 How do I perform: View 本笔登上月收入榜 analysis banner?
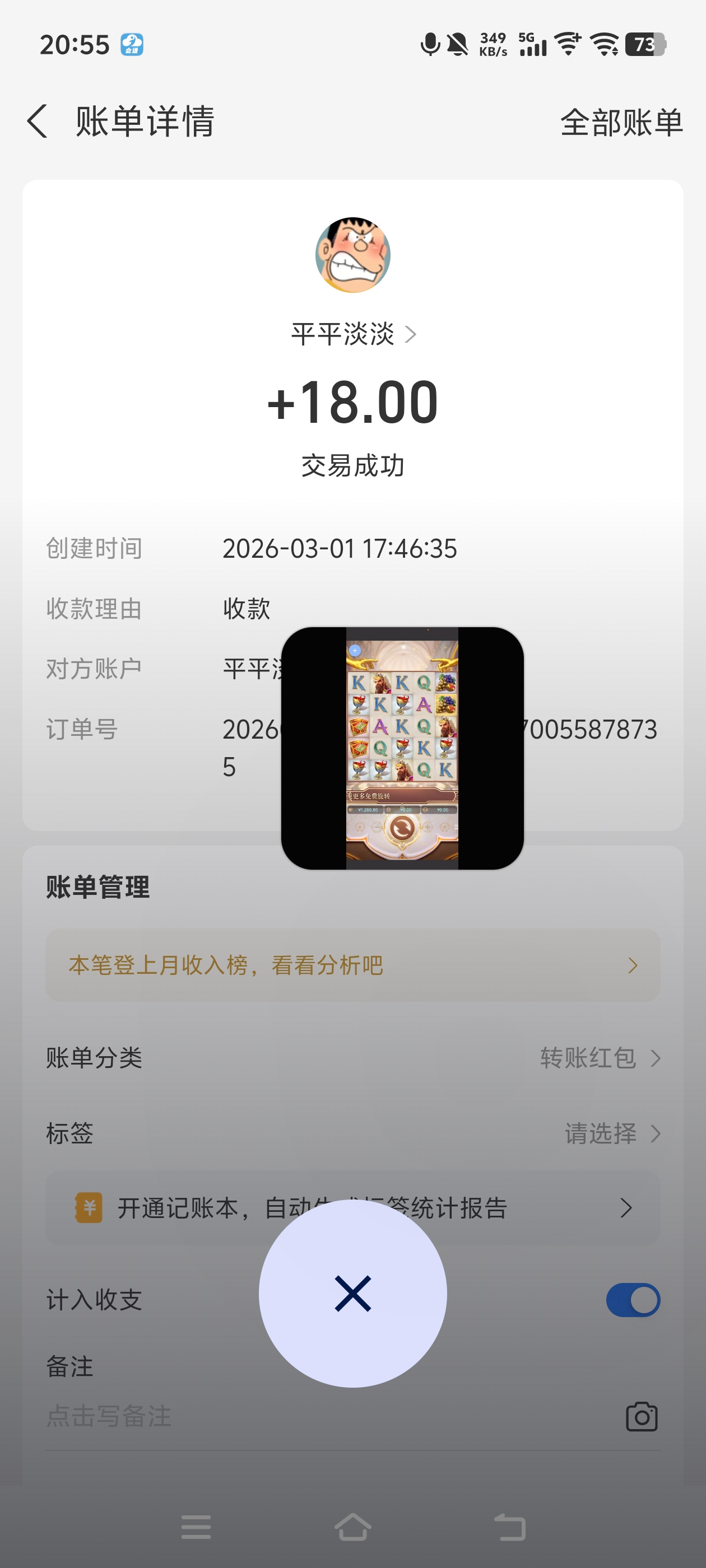pyautogui.click(x=352, y=965)
